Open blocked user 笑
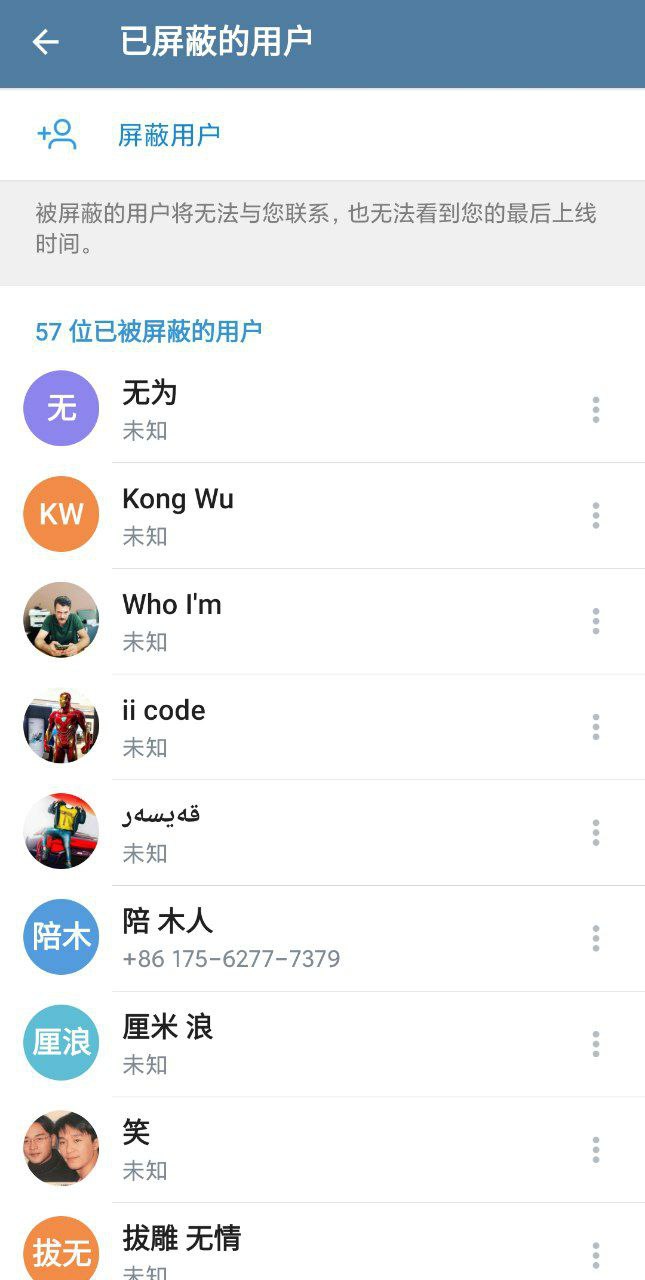The height and width of the screenshot is (1280, 645). 300,1150
